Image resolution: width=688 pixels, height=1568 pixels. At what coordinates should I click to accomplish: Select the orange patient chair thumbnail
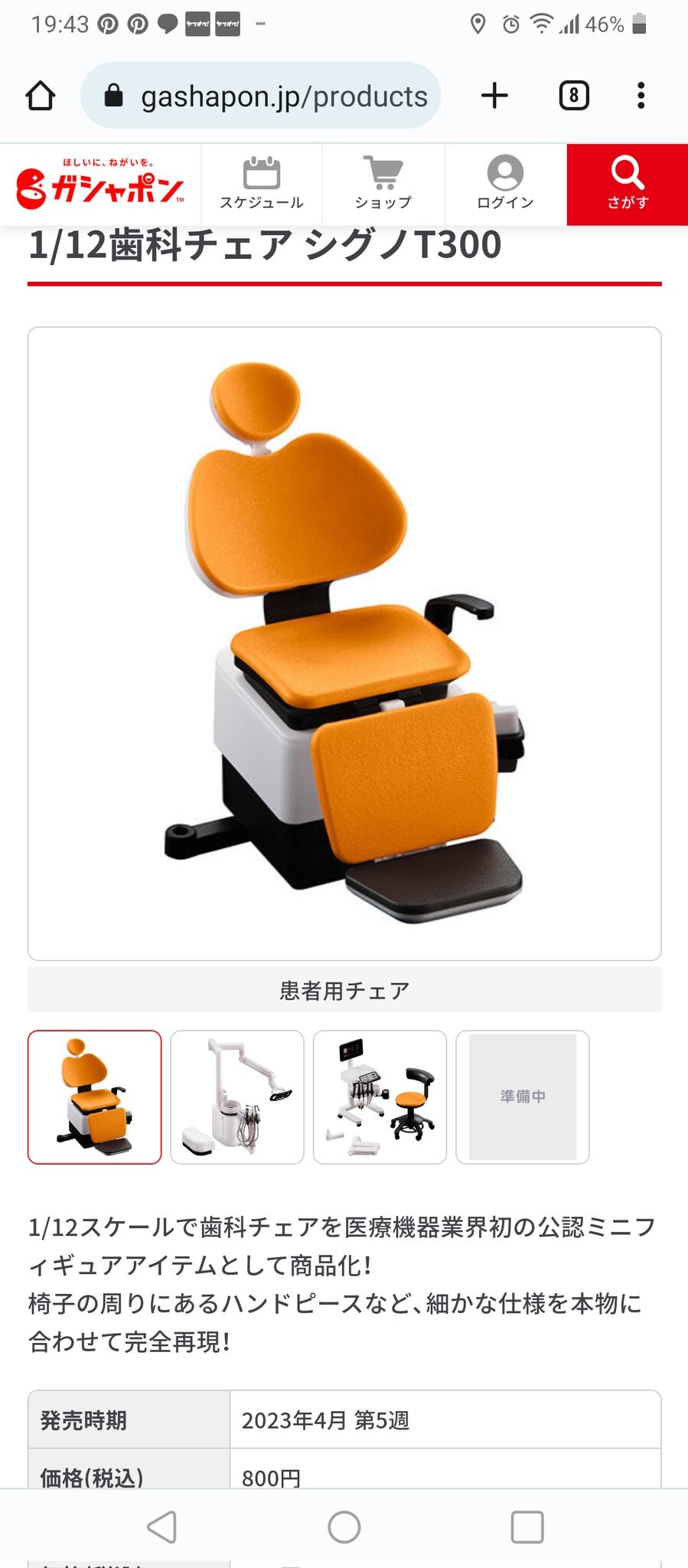95,1097
